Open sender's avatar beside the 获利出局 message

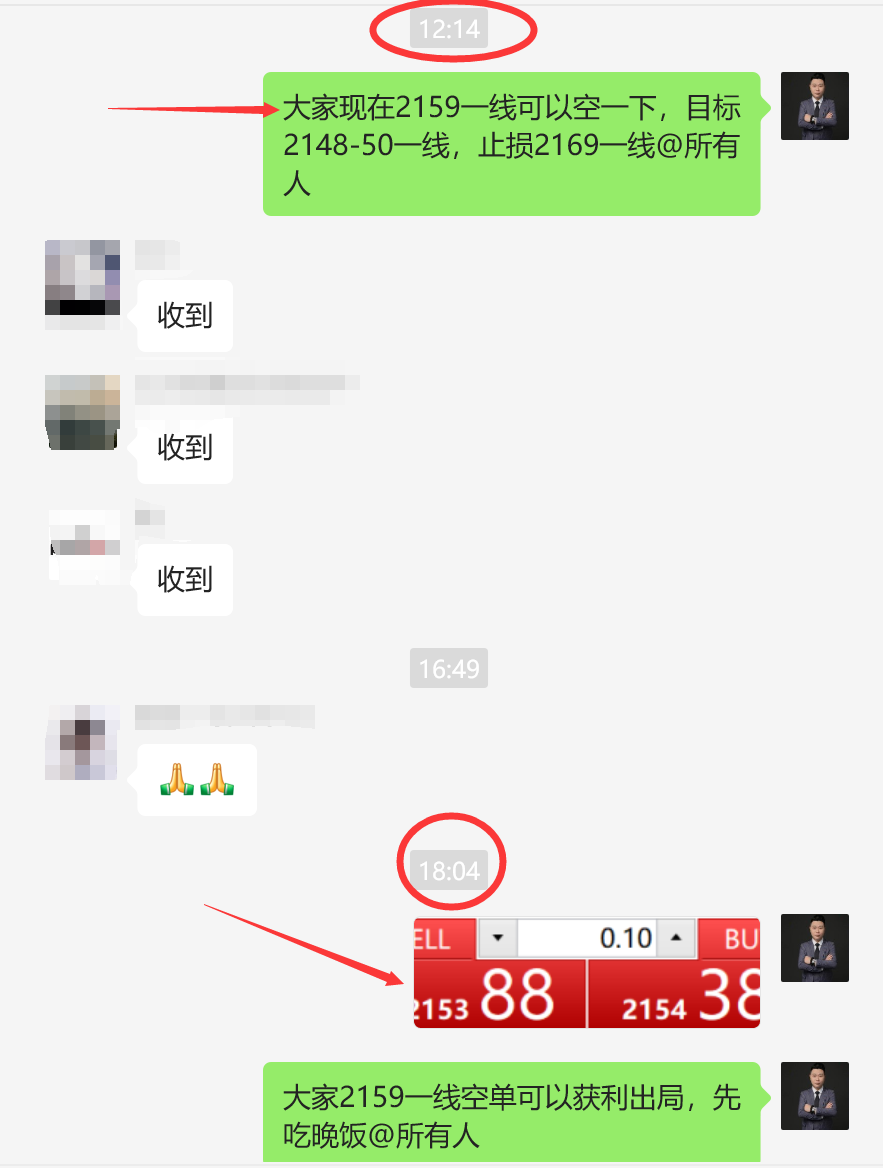(814, 1096)
